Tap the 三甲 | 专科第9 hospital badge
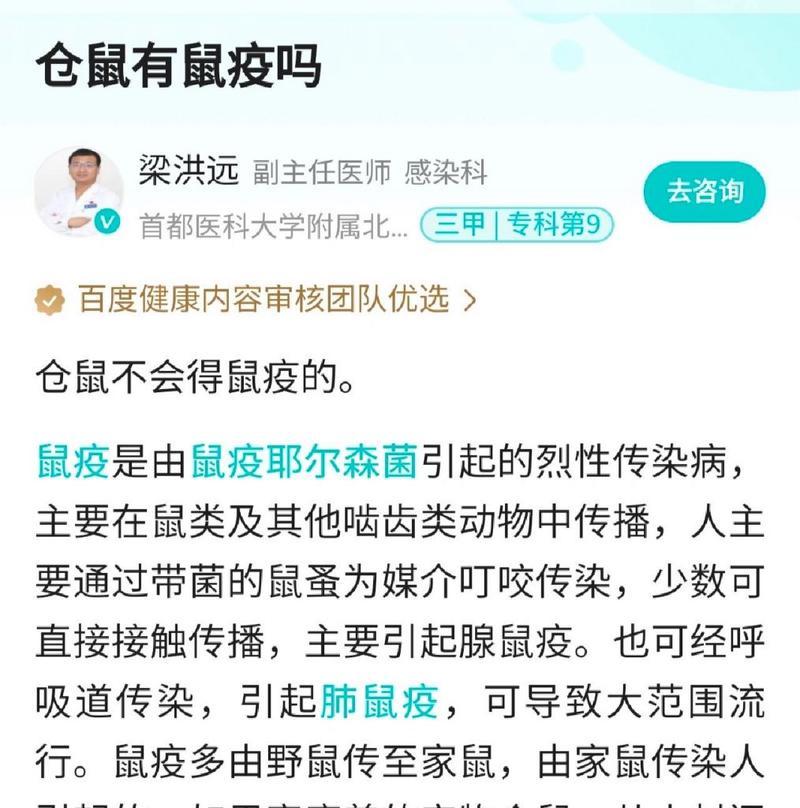800x808 pixels. pyautogui.click(x=516, y=226)
